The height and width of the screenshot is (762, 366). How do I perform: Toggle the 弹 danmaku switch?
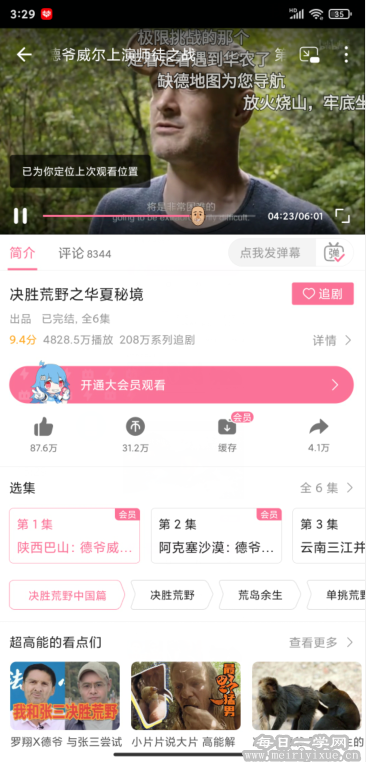click(x=334, y=253)
